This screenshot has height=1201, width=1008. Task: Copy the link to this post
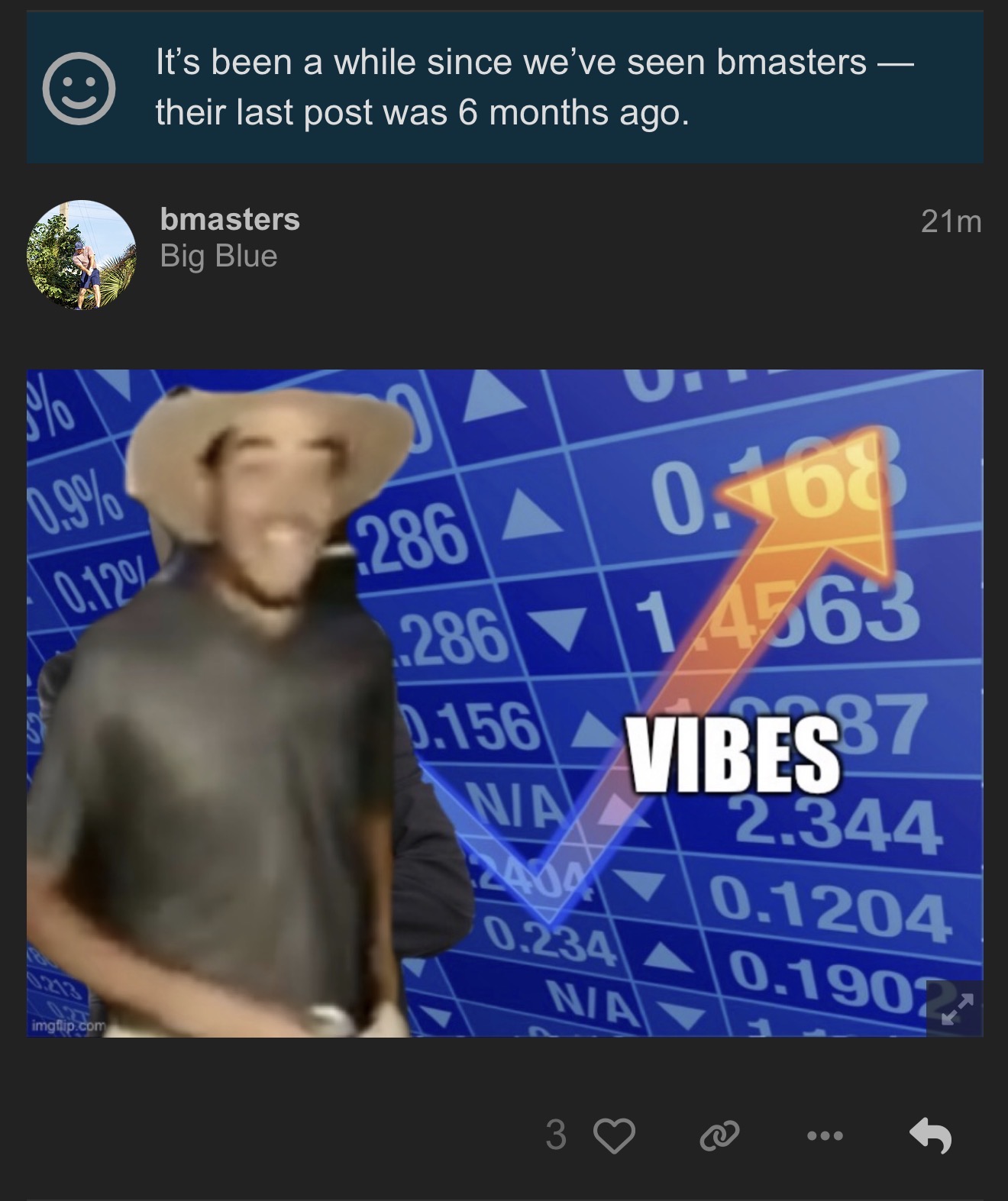coord(719,1135)
